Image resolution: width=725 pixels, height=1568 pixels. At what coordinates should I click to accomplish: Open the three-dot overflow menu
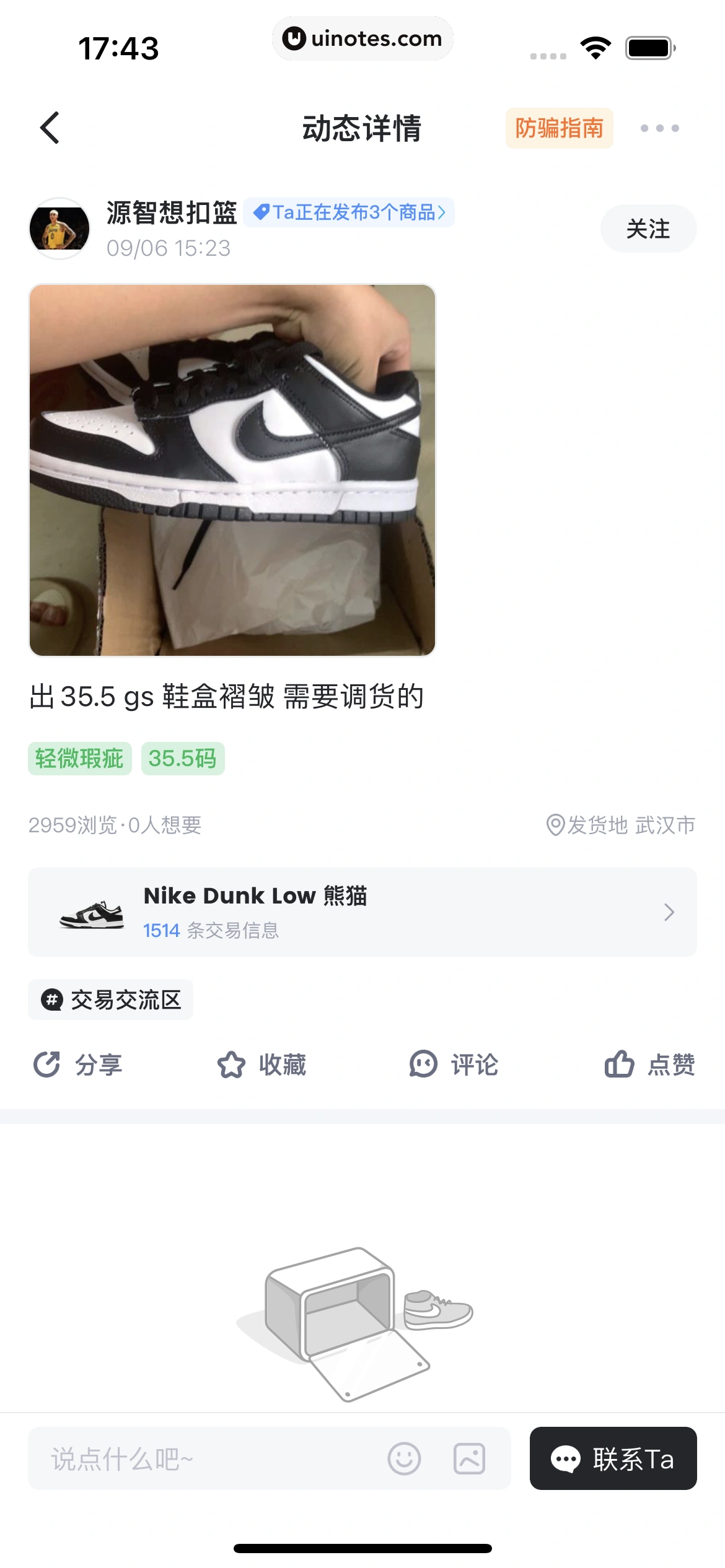coord(659,128)
